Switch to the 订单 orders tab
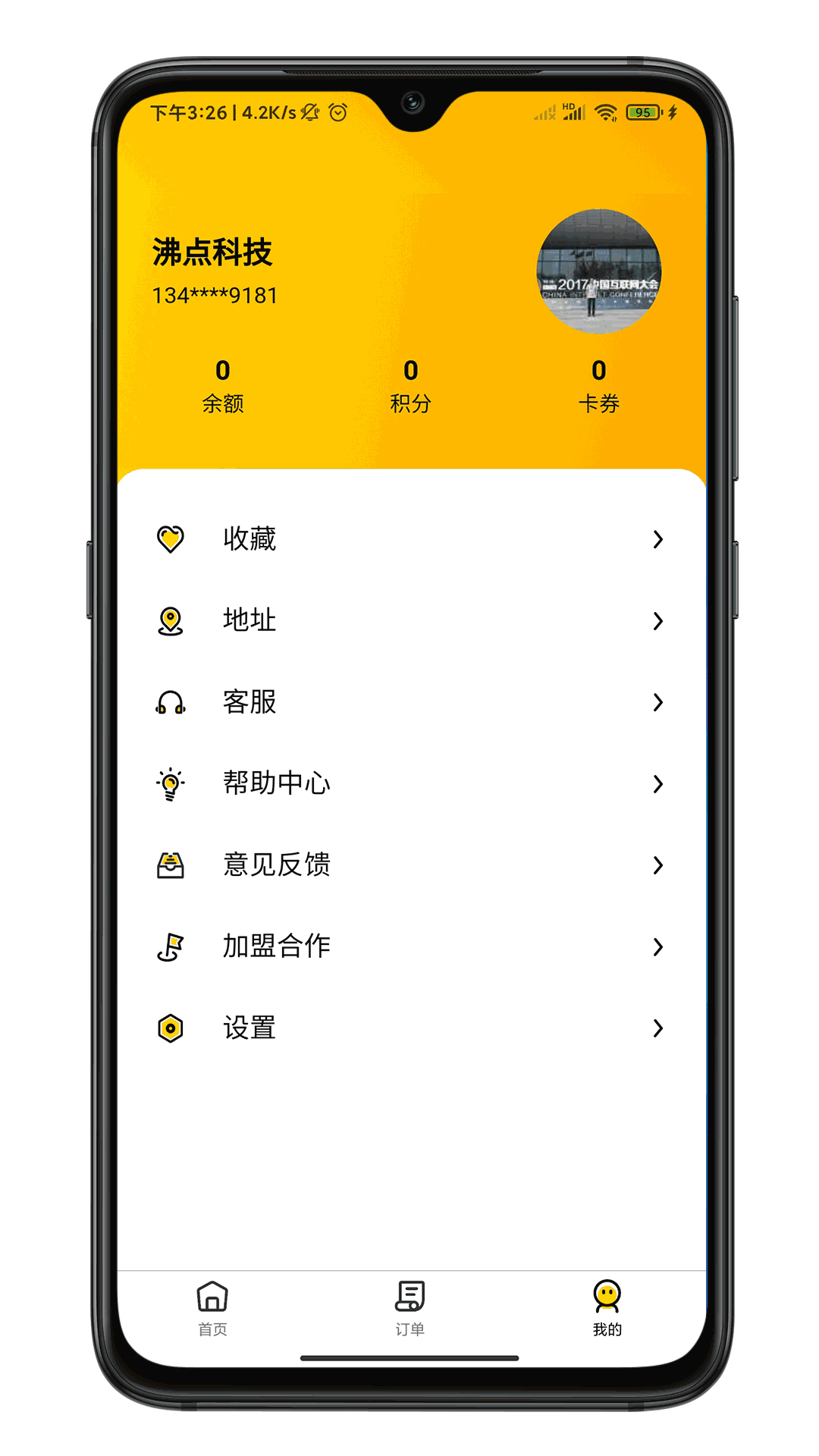This screenshot has width=819, height=1456. coord(409,1308)
